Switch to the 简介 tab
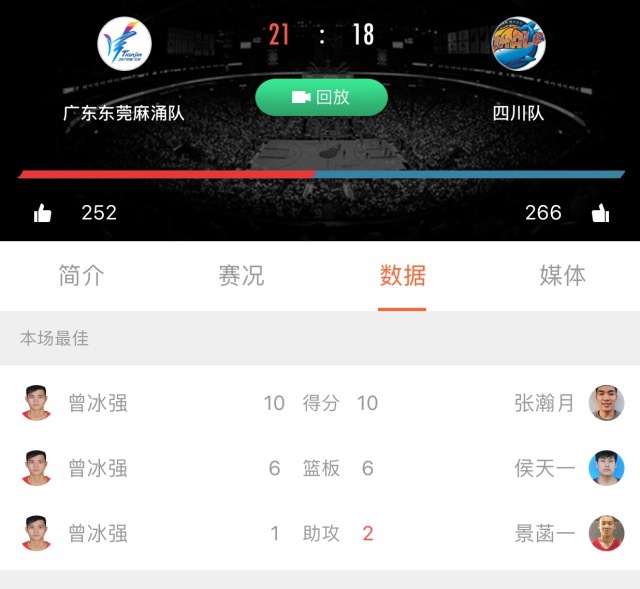 81,275
